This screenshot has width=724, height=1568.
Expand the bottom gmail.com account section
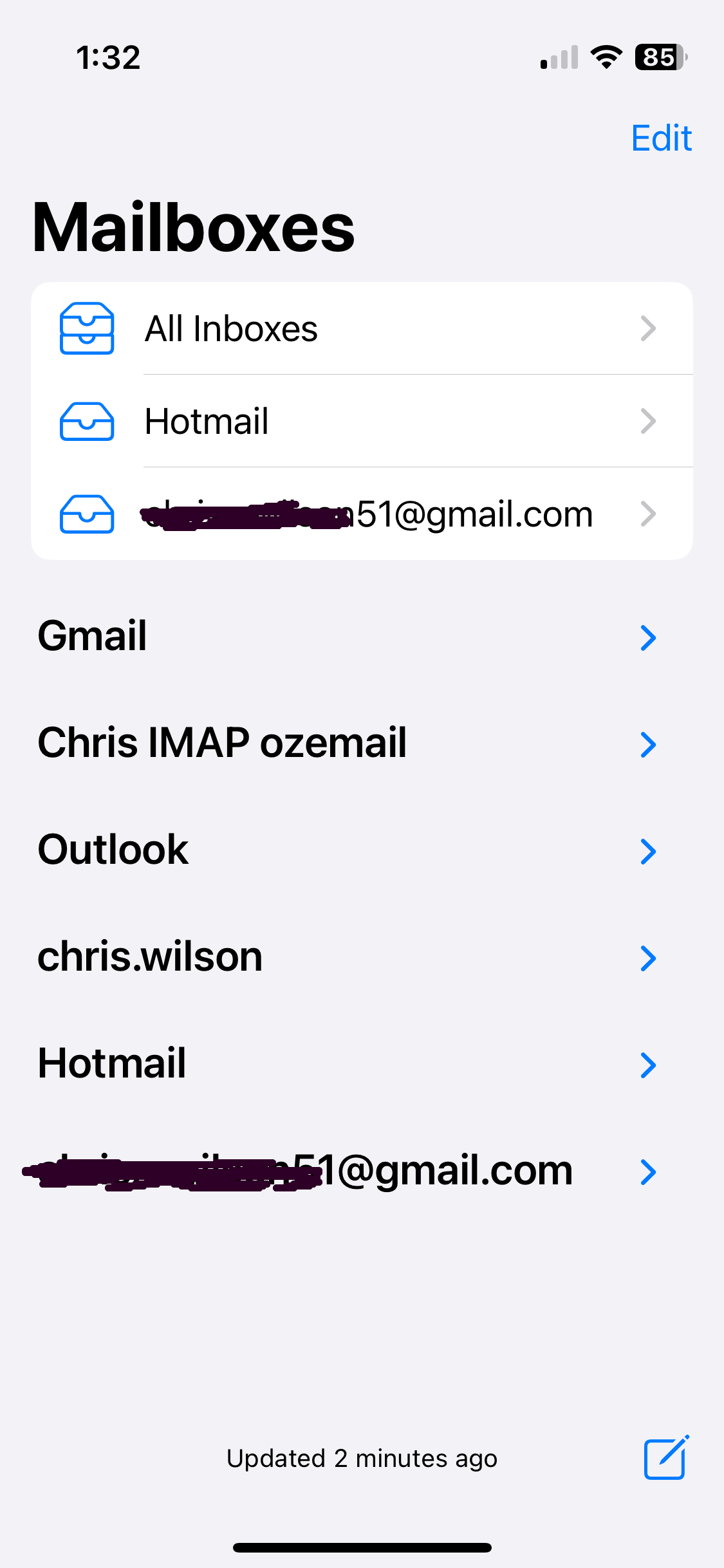click(x=647, y=1171)
